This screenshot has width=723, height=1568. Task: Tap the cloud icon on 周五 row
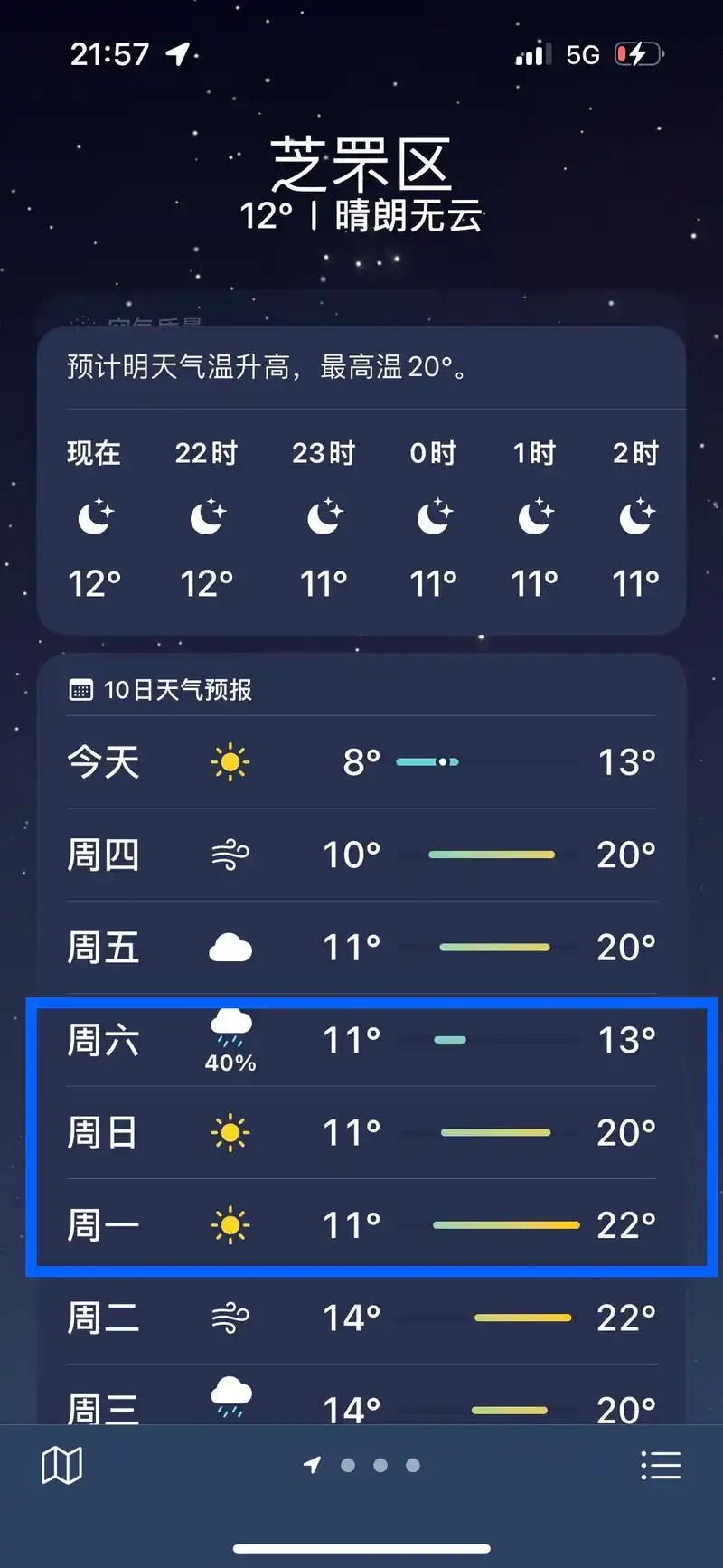(230, 947)
